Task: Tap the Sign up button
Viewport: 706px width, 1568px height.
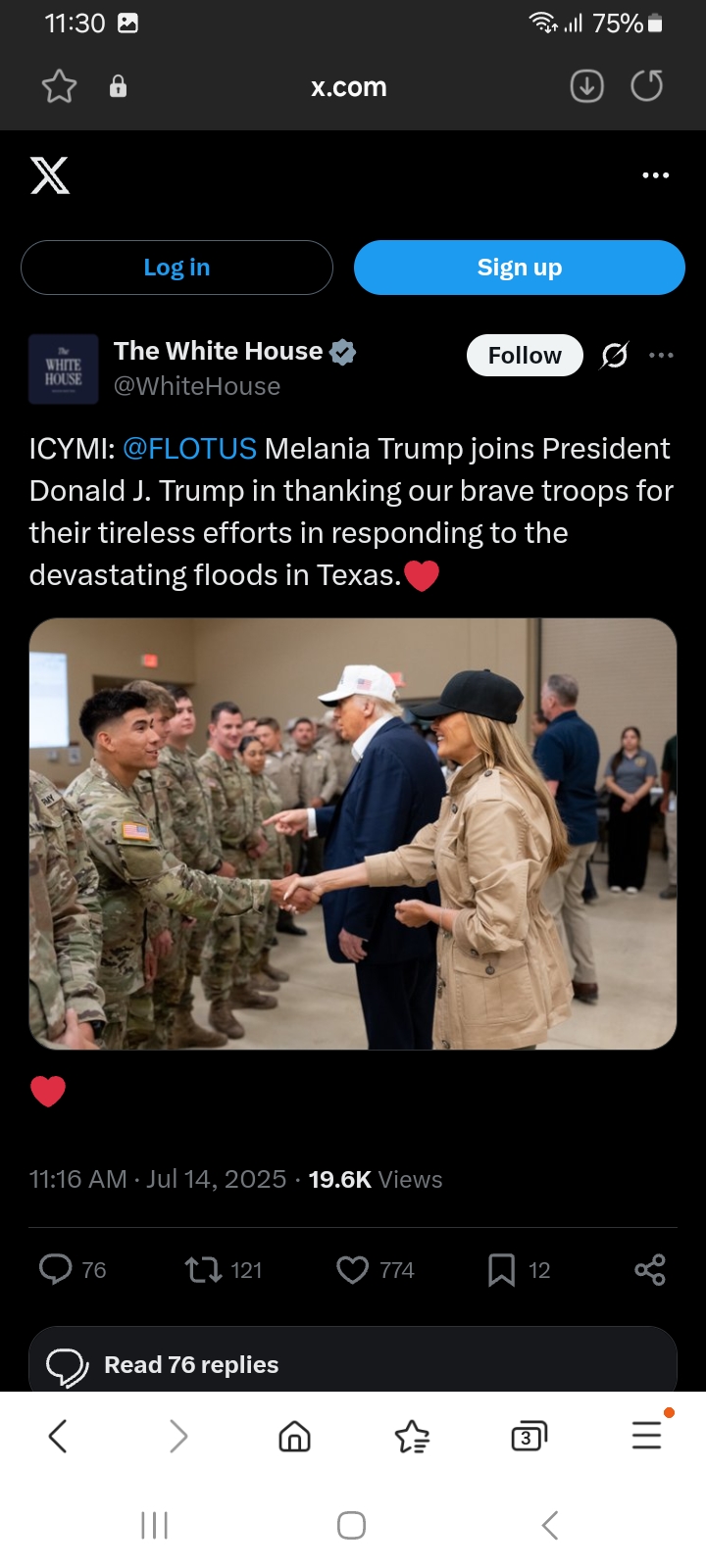Action: pos(519,268)
